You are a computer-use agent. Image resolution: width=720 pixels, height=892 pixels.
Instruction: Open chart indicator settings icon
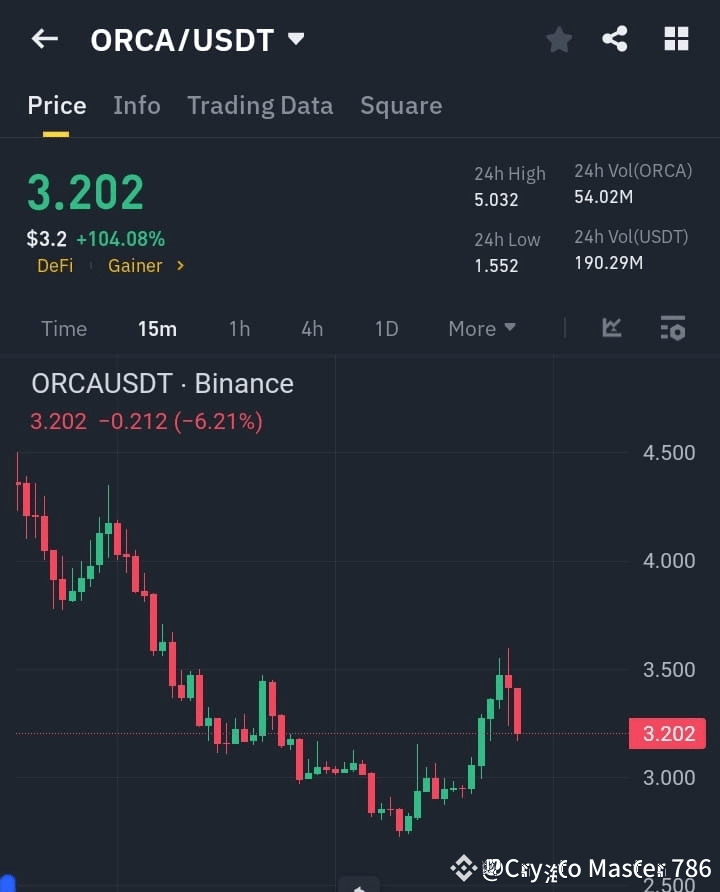pos(671,328)
